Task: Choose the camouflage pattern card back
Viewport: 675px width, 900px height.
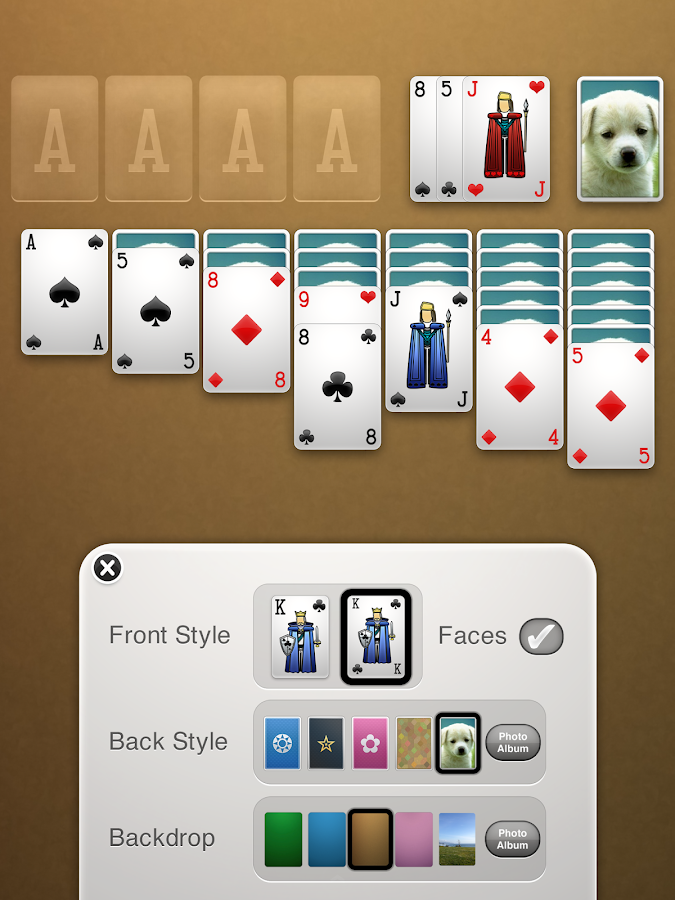Action: 414,742
